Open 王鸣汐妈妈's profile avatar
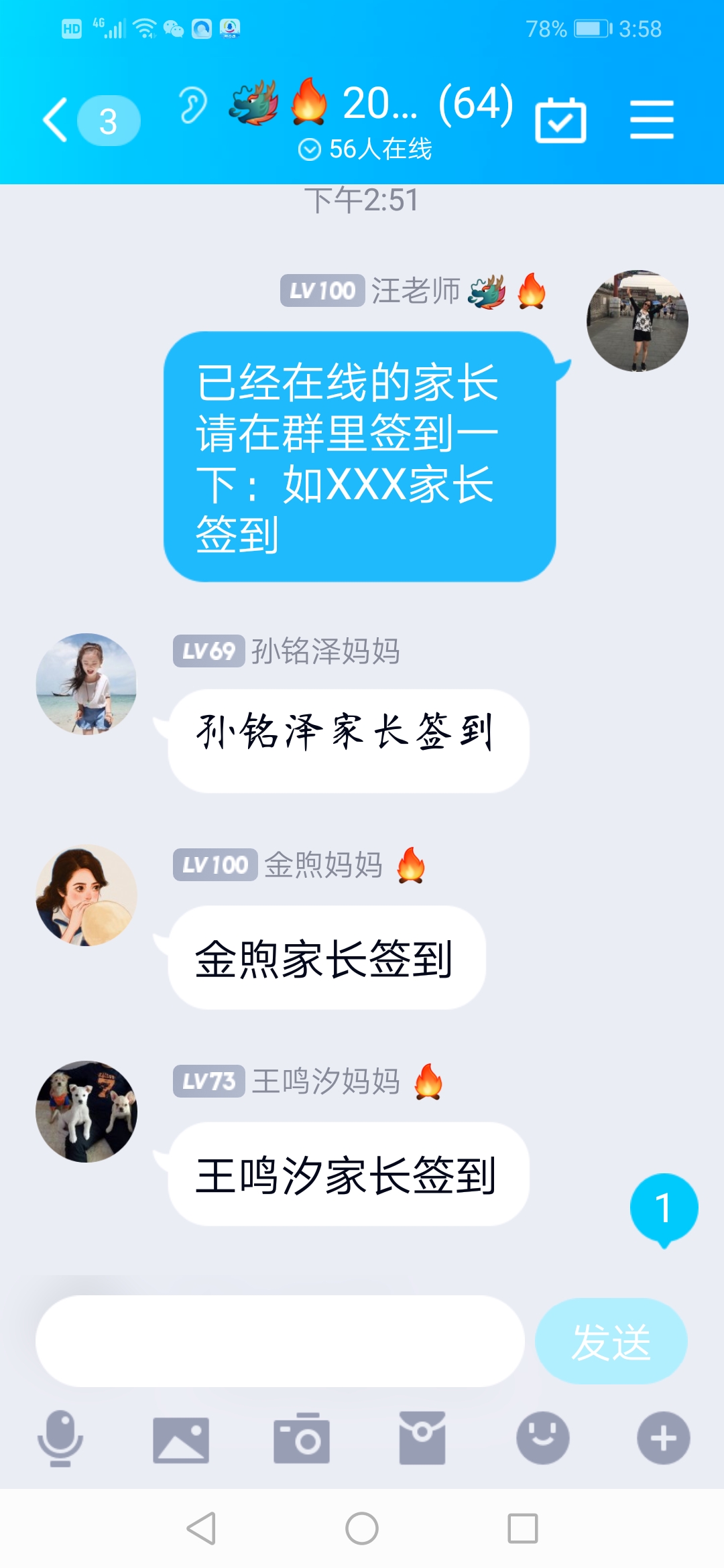This screenshot has height=1568, width=724. [x=86, y=1112]
